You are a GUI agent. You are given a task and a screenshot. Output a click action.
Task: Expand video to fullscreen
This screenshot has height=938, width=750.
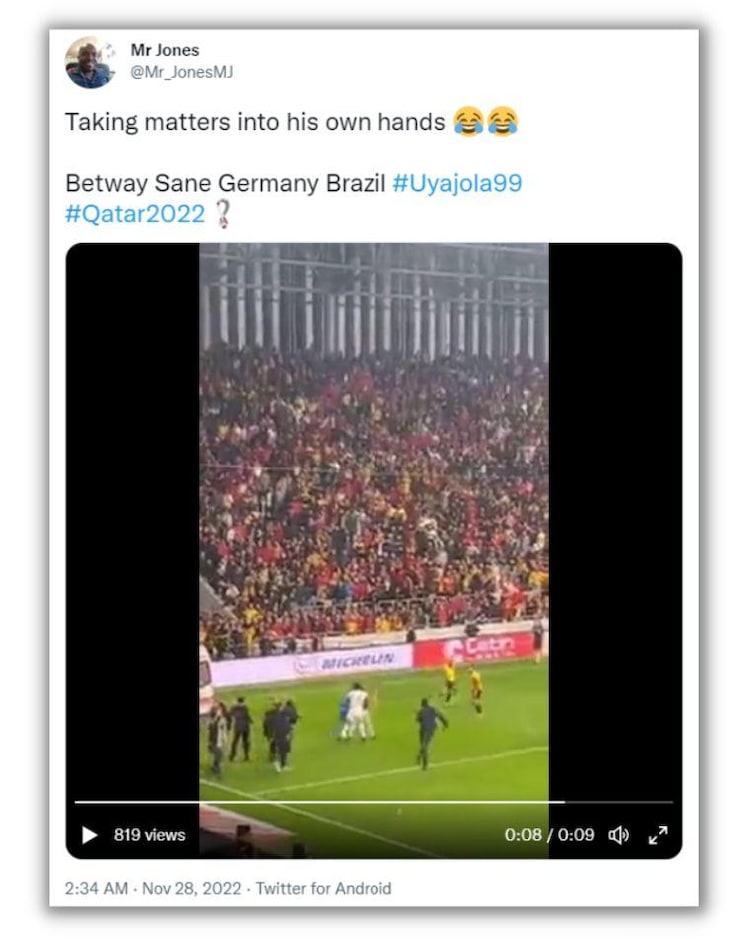658,835
